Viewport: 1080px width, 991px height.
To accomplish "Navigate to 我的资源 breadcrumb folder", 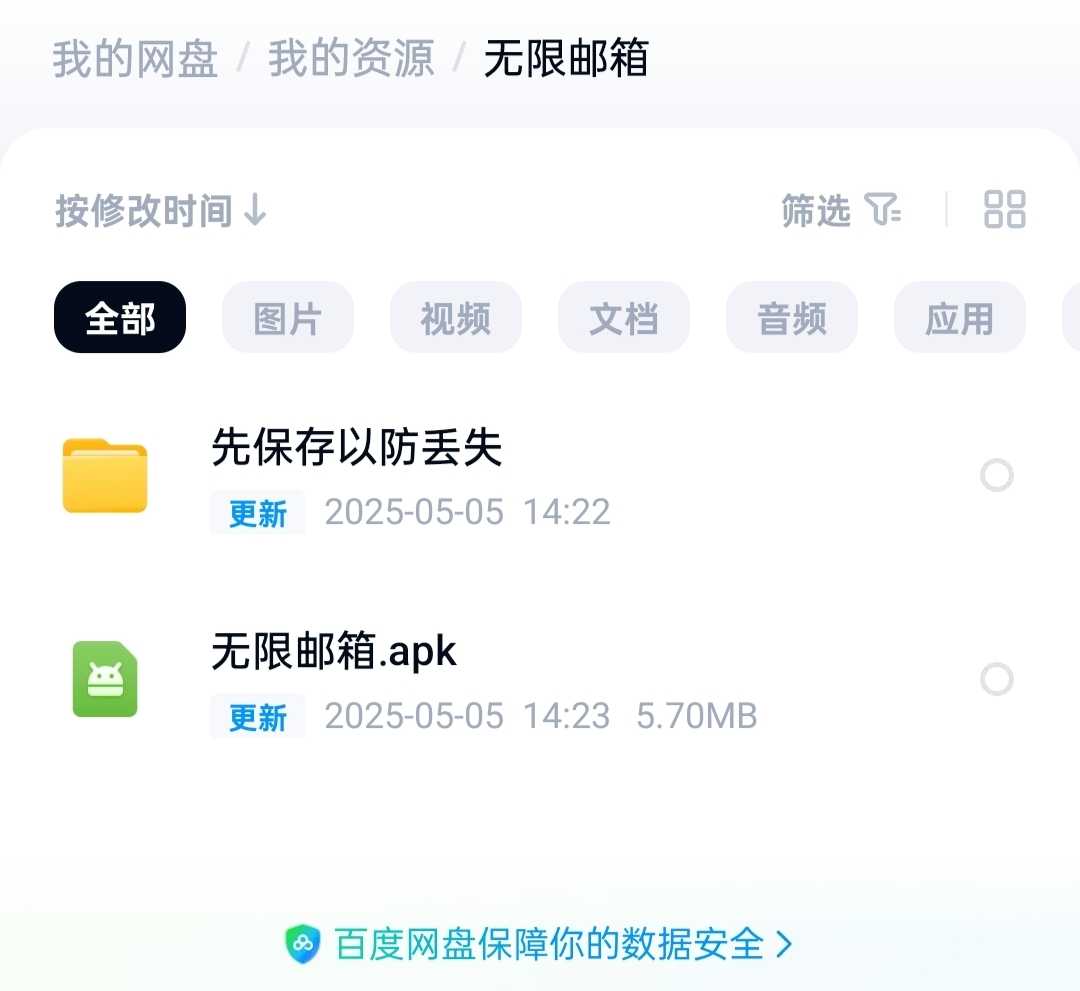I will pyautogui.click(x=351, y=59).
